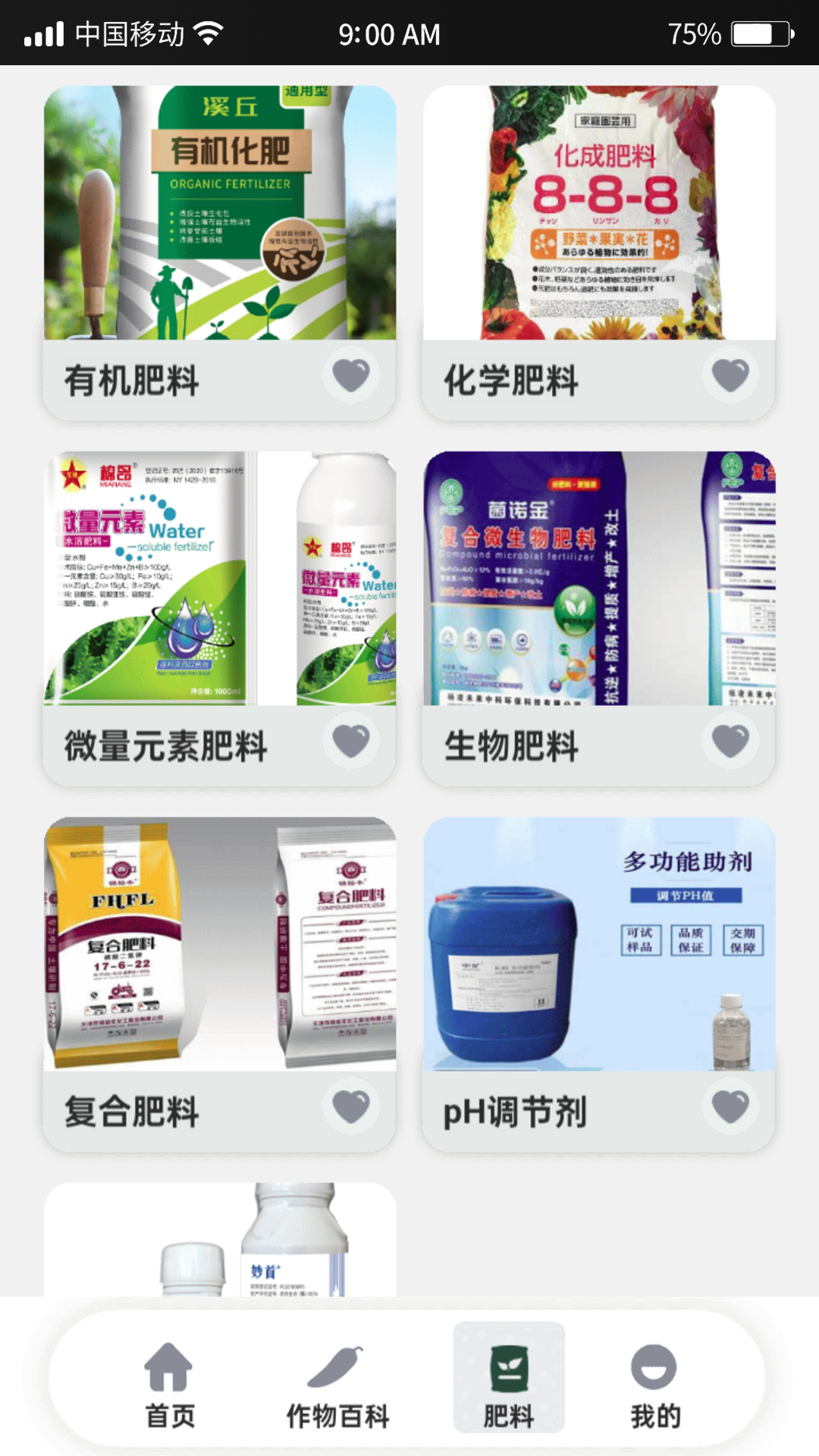Image resolution: width=819 pixels, height=1456 pixels.
Task: Select the 肥料 tab
Action: [x=509, y=1377]
